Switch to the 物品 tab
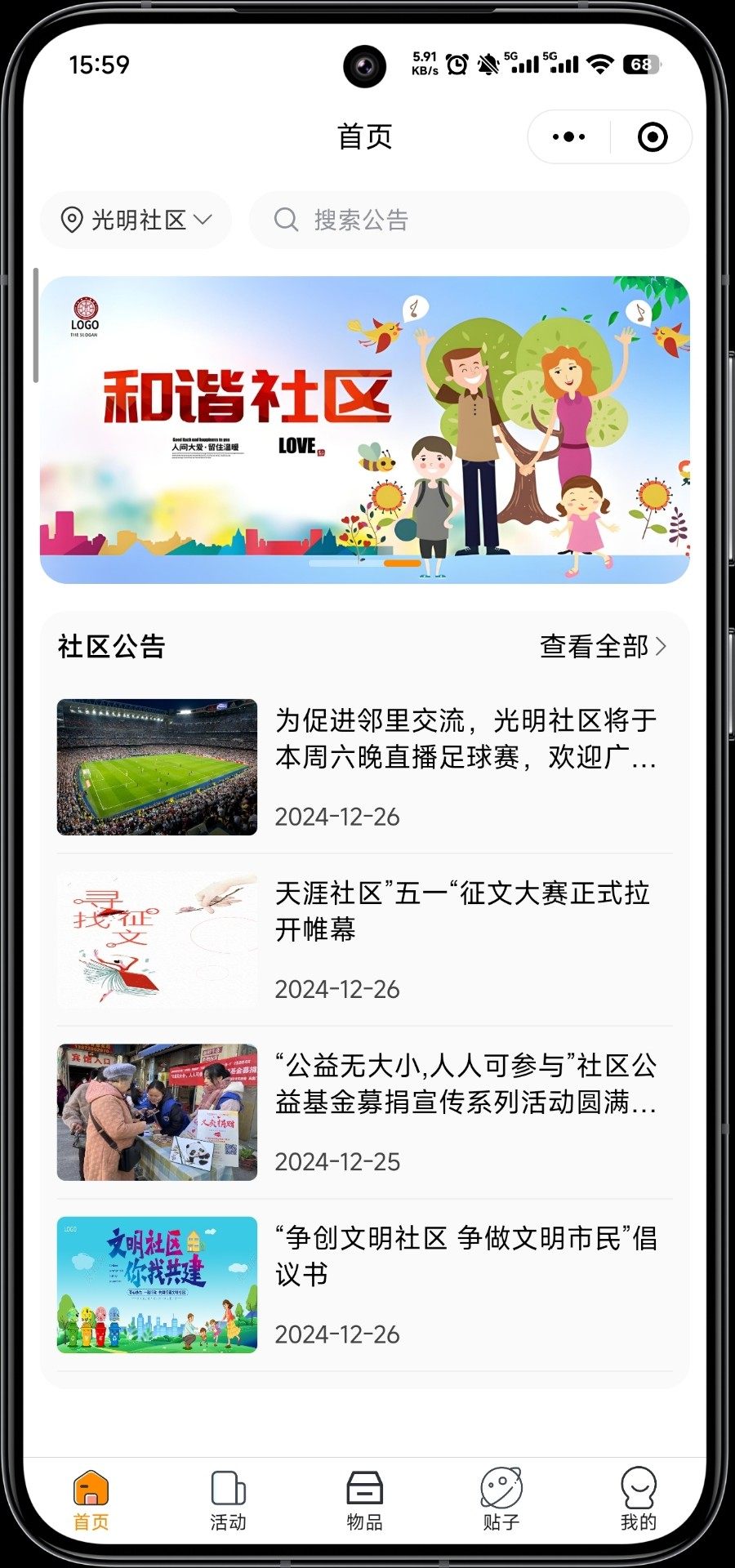 click(364, 1499)
